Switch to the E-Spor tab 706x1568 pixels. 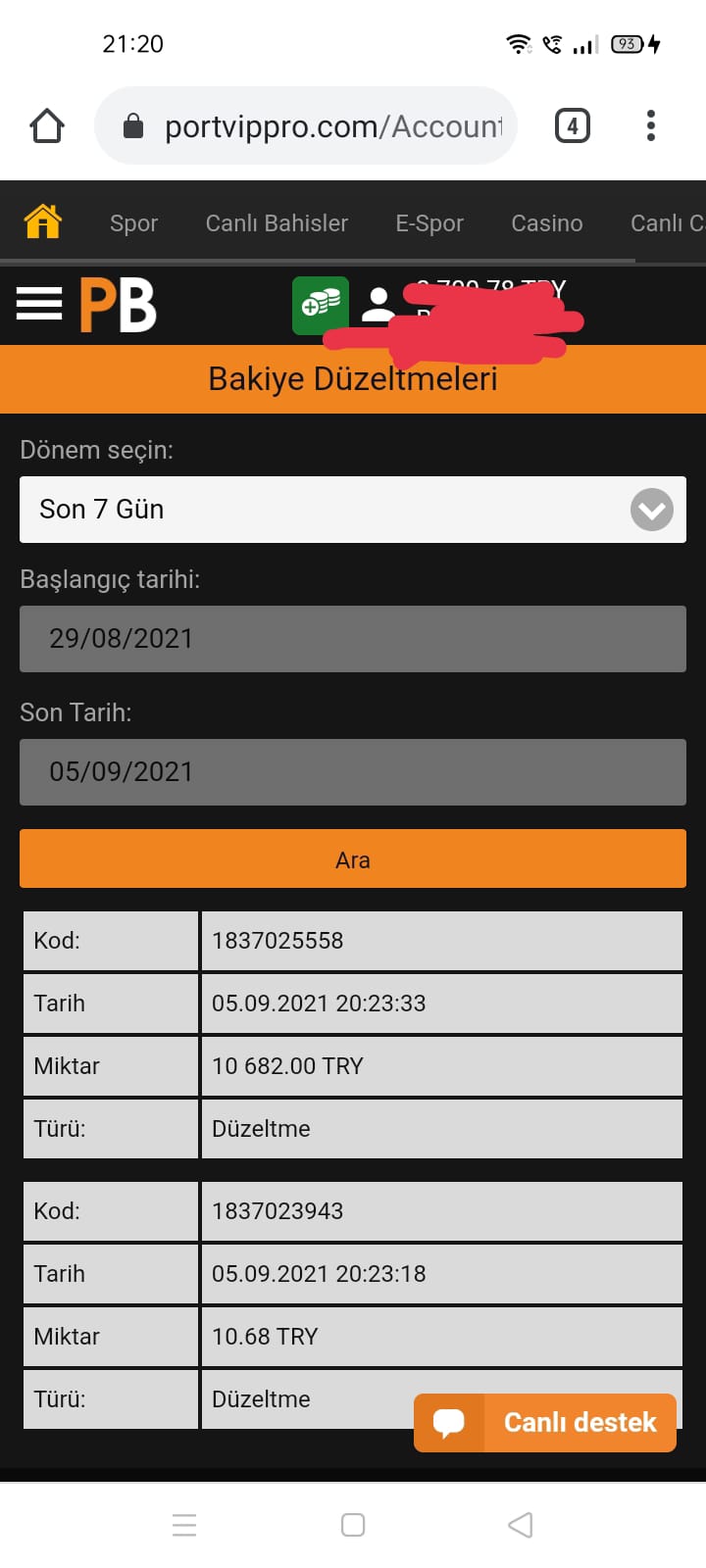(429, 223)
